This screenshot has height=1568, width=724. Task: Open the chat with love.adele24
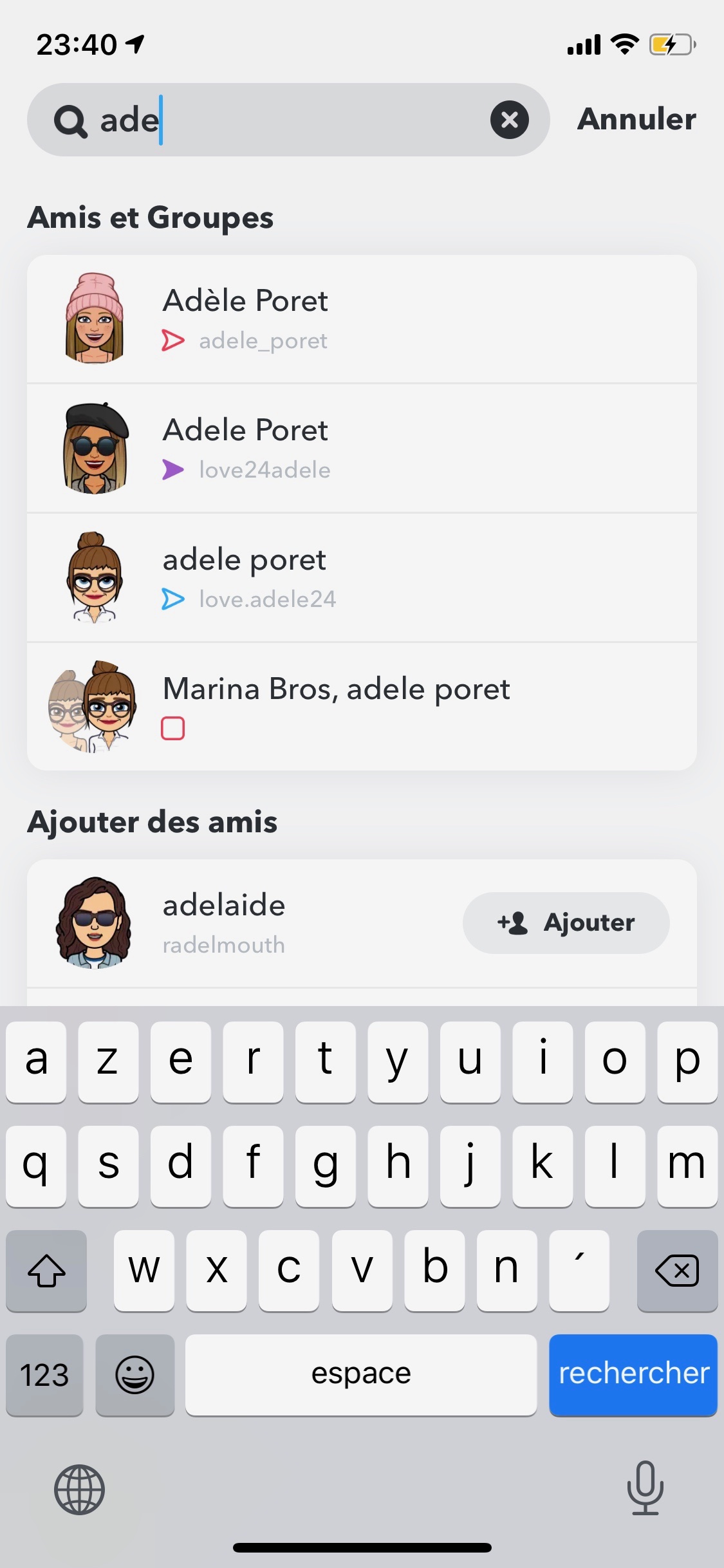pos(362,577)
